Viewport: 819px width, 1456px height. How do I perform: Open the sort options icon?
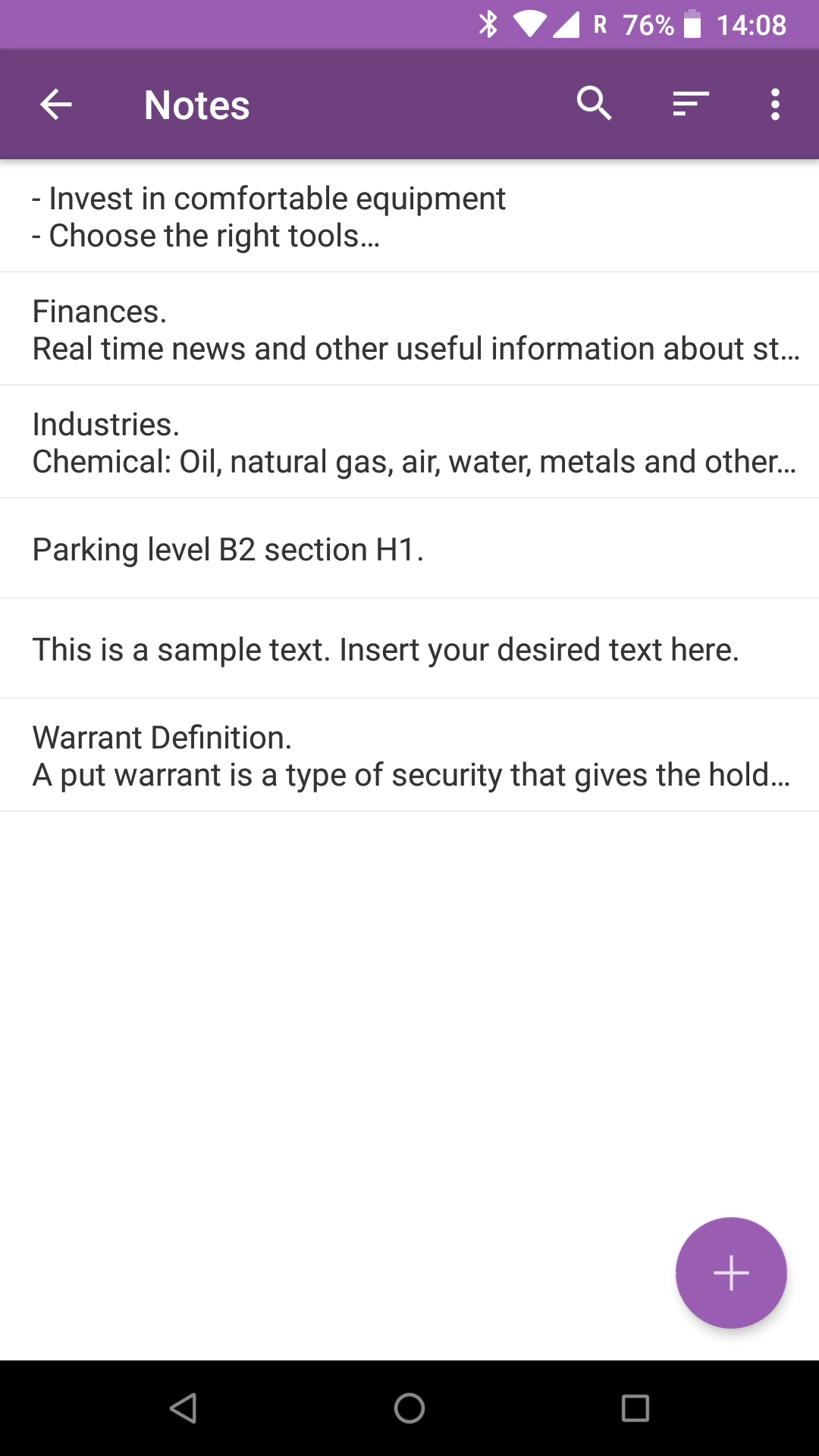pos(691,104)
